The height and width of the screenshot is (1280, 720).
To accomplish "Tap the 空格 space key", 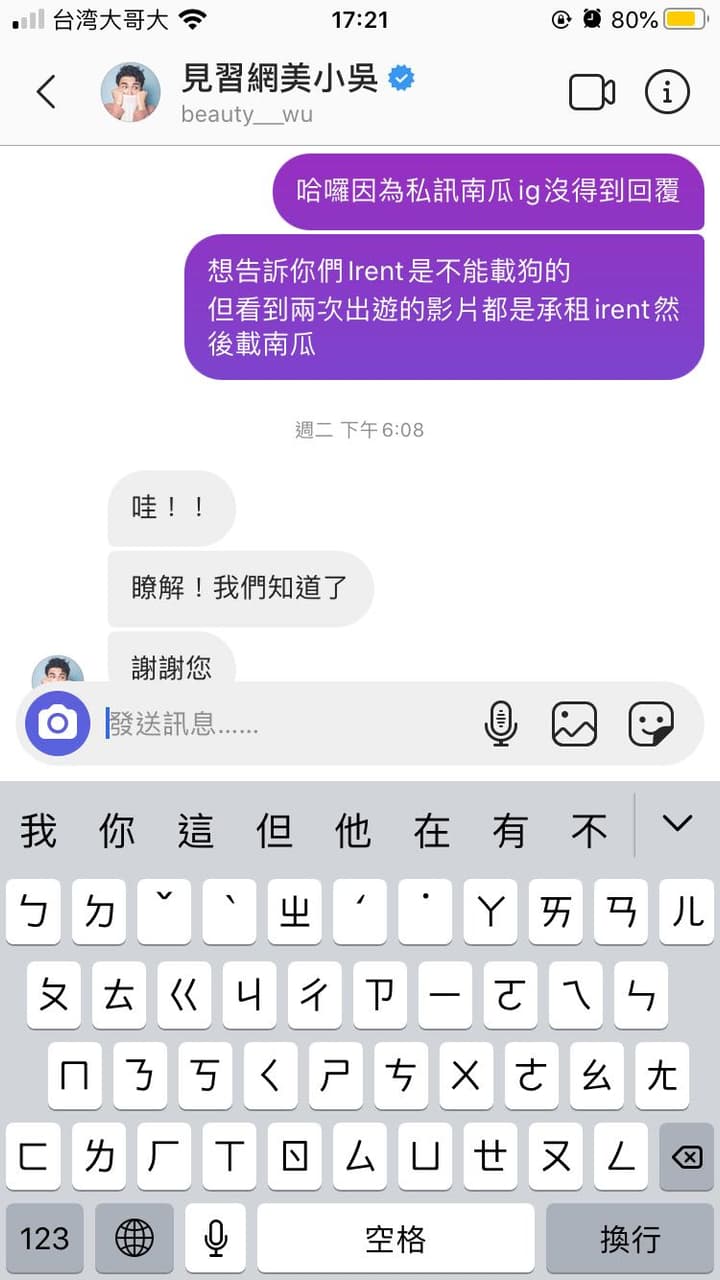I will (x=396, y=1238).
